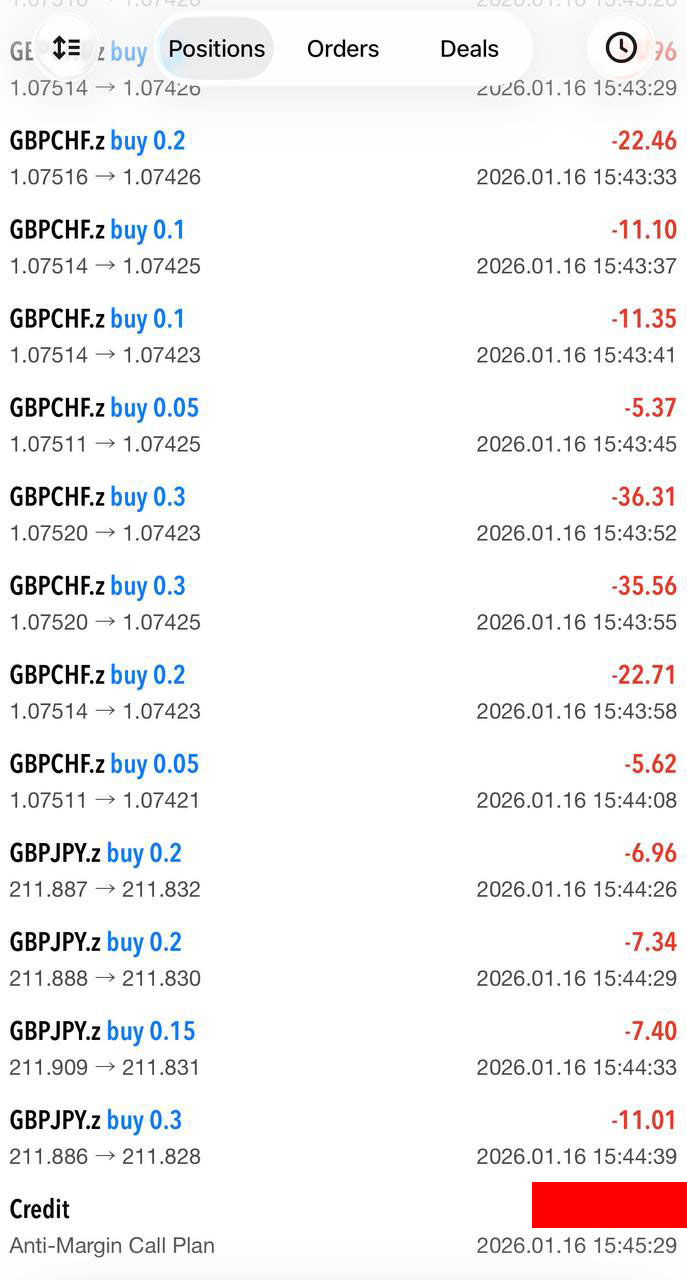Switch to the Orders tab

pos(343,49)
